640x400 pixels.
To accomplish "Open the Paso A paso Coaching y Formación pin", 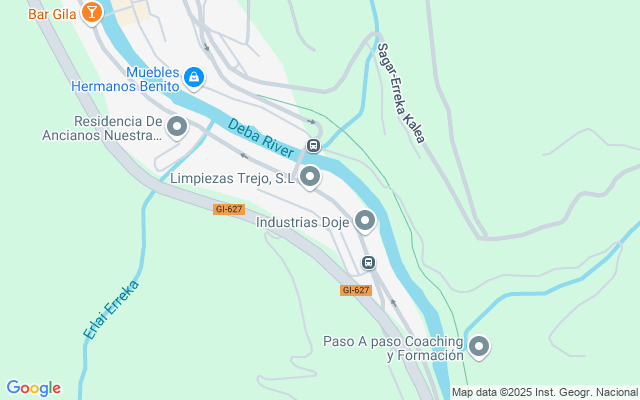I will [x=479, y=346].
